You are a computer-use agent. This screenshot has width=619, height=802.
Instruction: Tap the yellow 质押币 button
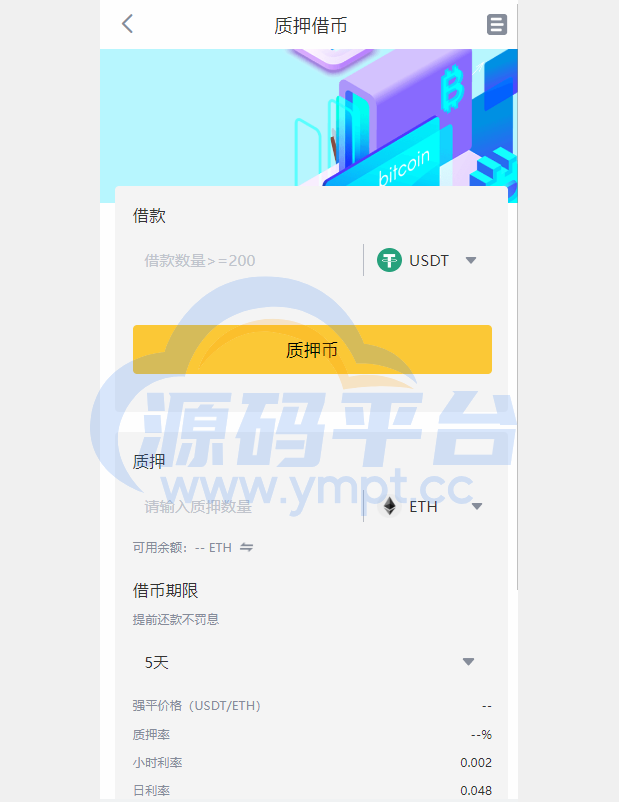pyautogui.click(x=312, y=350)
